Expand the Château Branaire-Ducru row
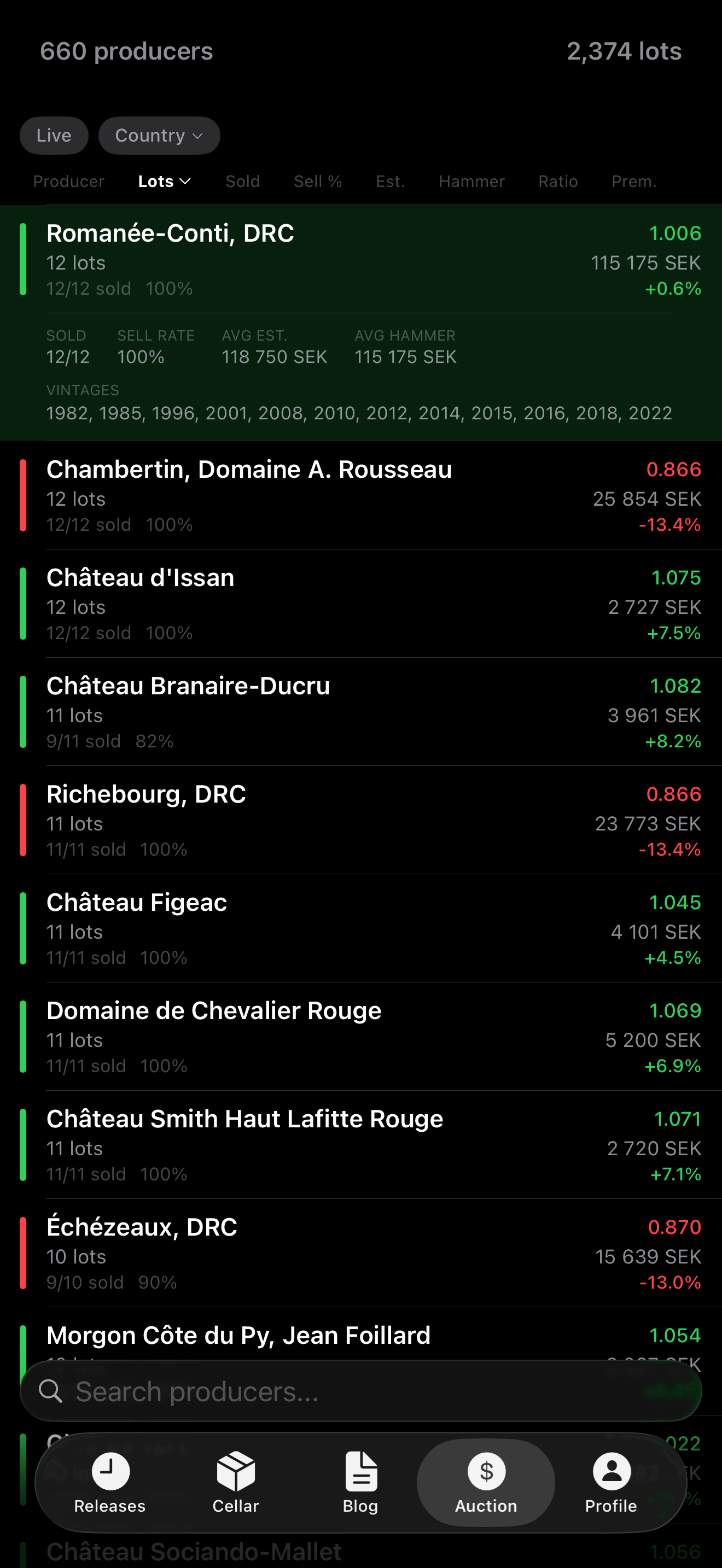This screenshot has width=722, height=1568. pos(359,712)
